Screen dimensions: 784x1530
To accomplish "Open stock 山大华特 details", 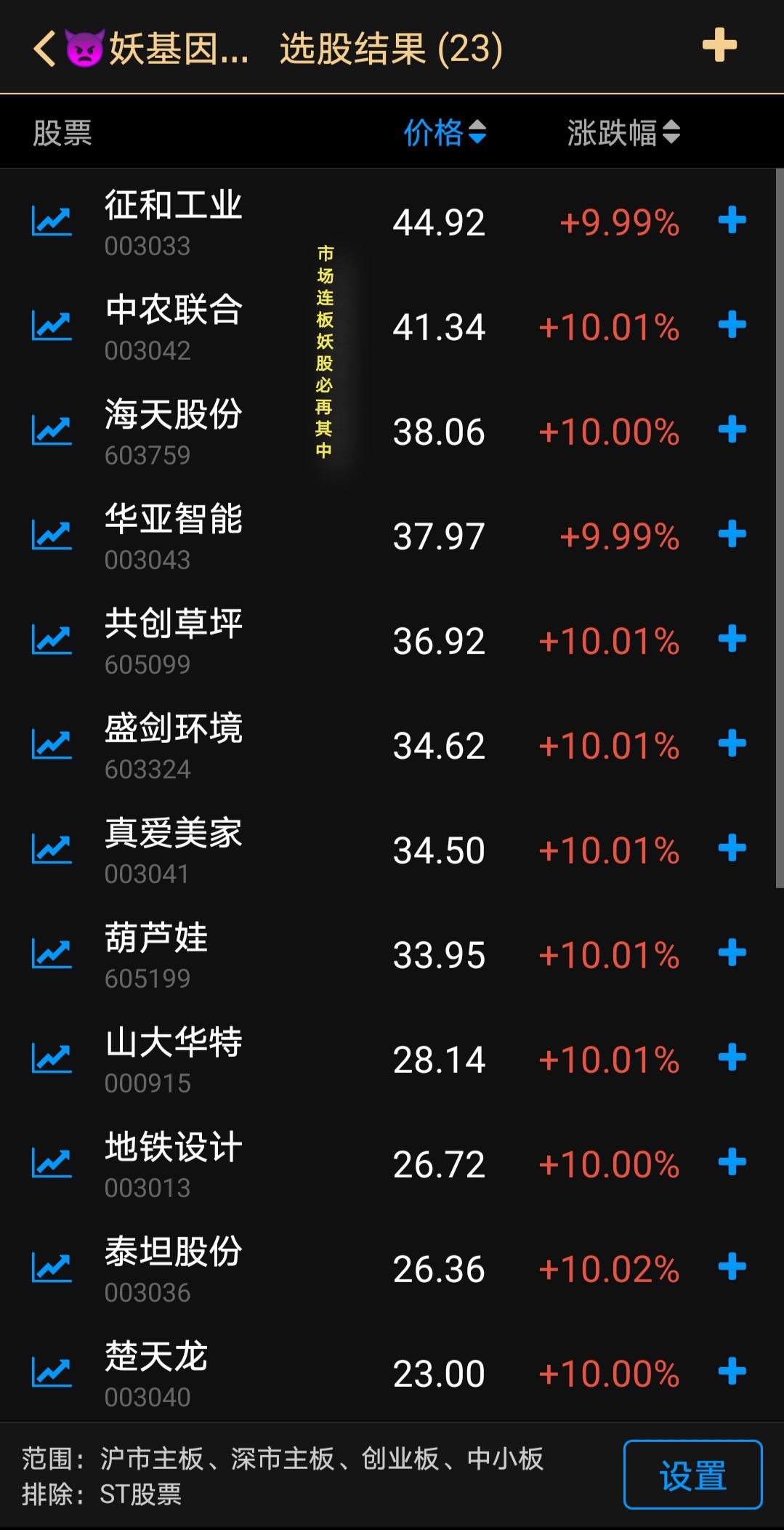I will (x=173, y=1058).
